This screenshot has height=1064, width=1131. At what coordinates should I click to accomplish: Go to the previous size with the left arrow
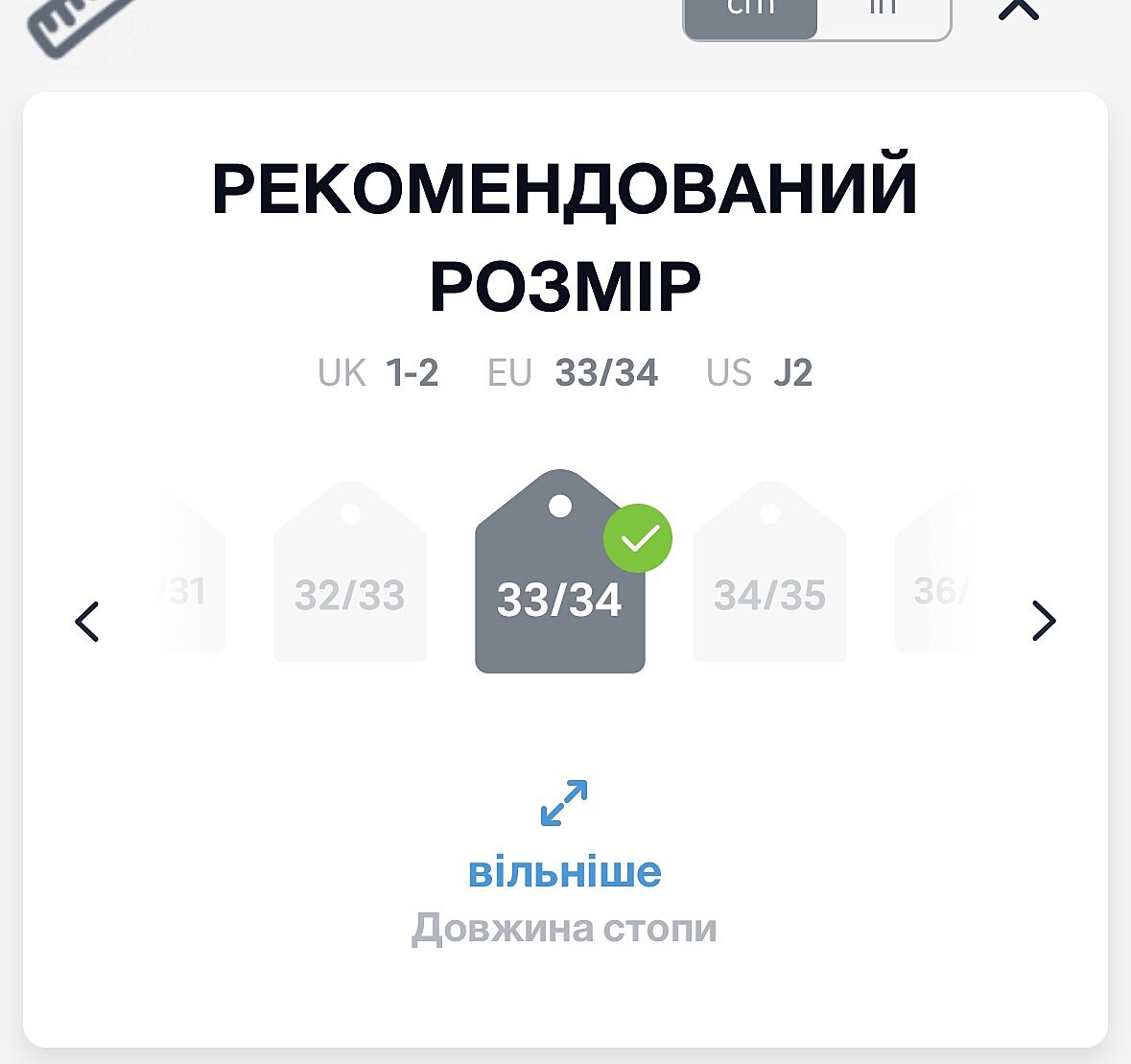pos(87,621)
